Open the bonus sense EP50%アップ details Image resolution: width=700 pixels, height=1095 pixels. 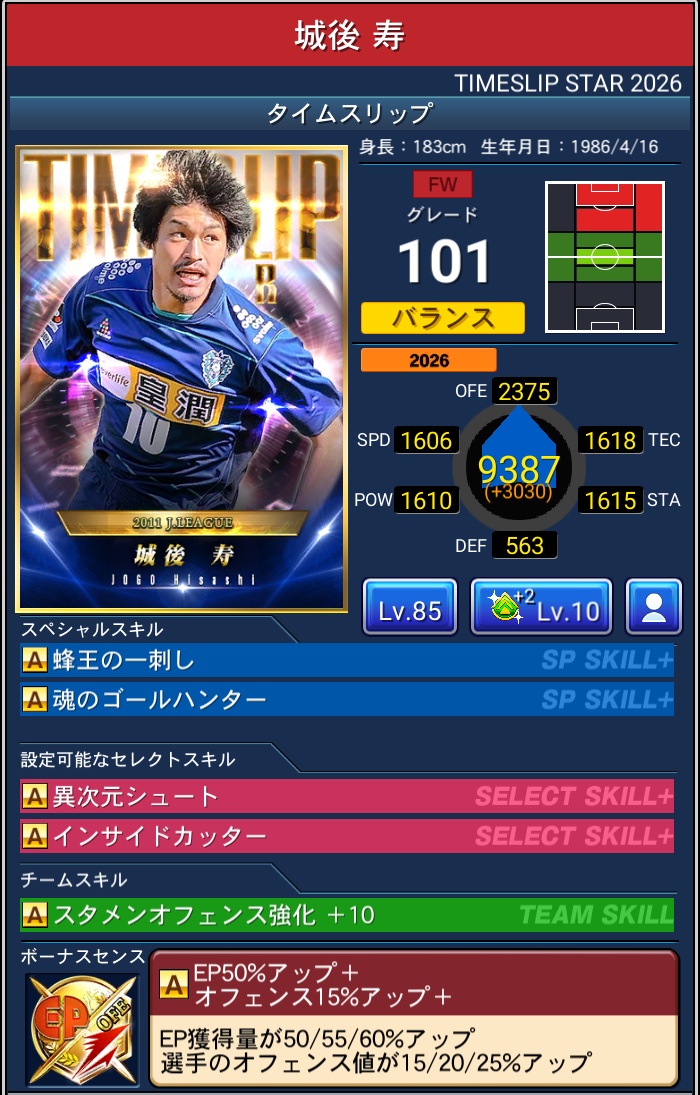413,1018
